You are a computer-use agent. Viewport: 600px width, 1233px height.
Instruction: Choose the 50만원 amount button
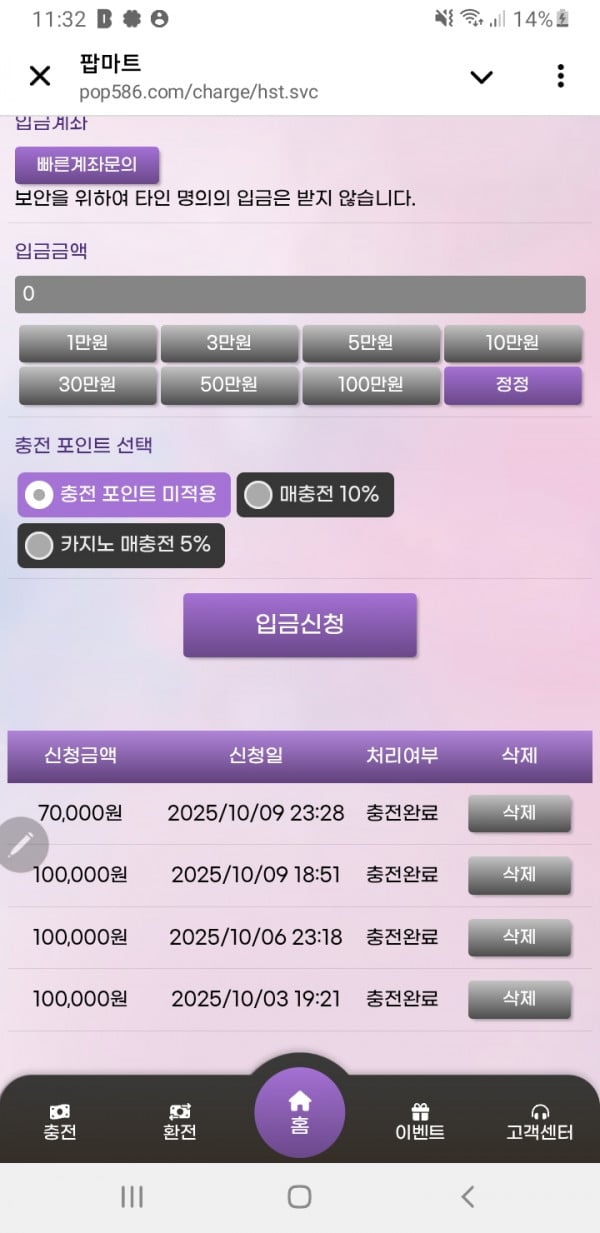(229, 385)
